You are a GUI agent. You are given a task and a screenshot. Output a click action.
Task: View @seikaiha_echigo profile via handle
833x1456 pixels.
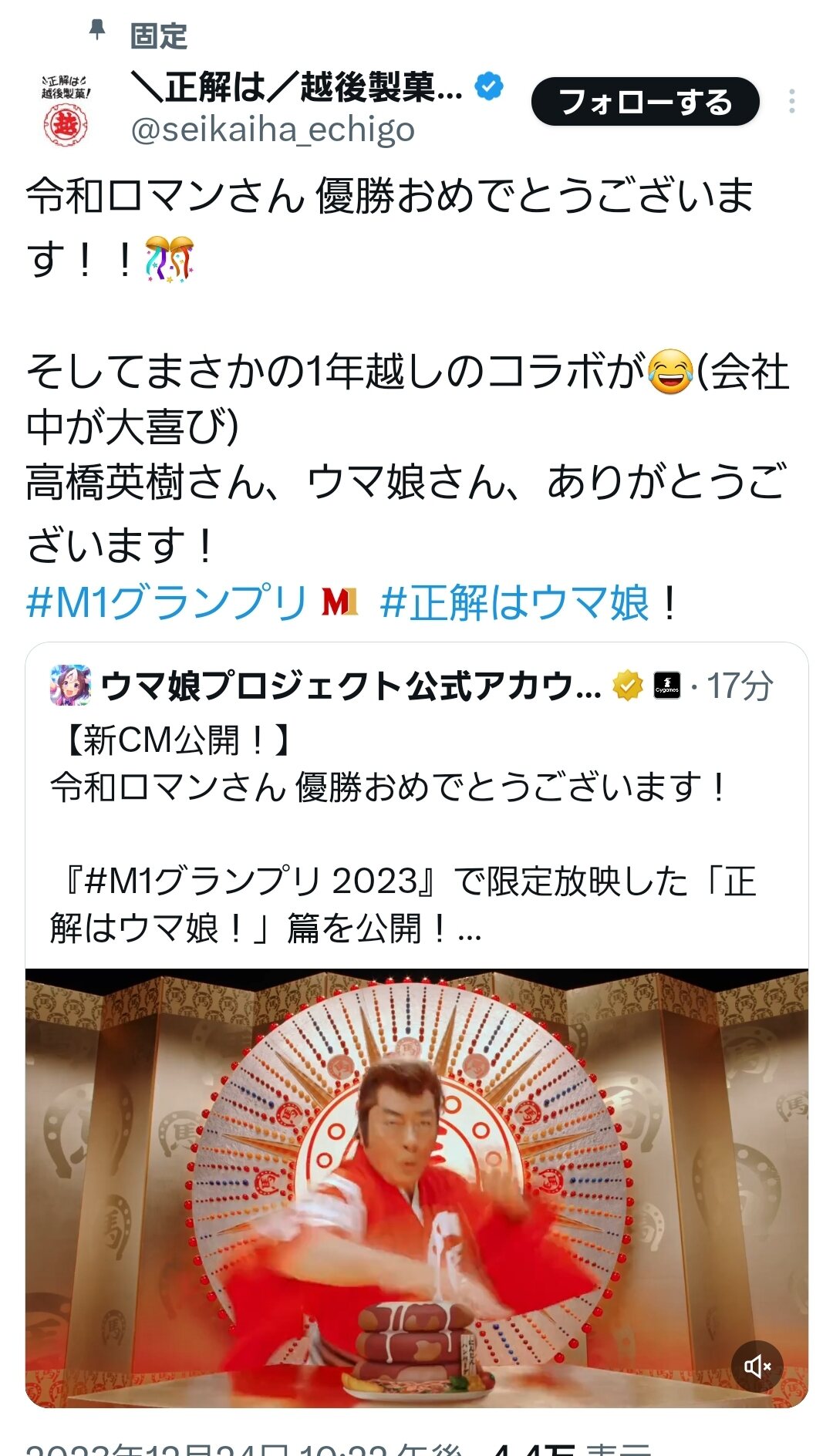coord(273,130)
